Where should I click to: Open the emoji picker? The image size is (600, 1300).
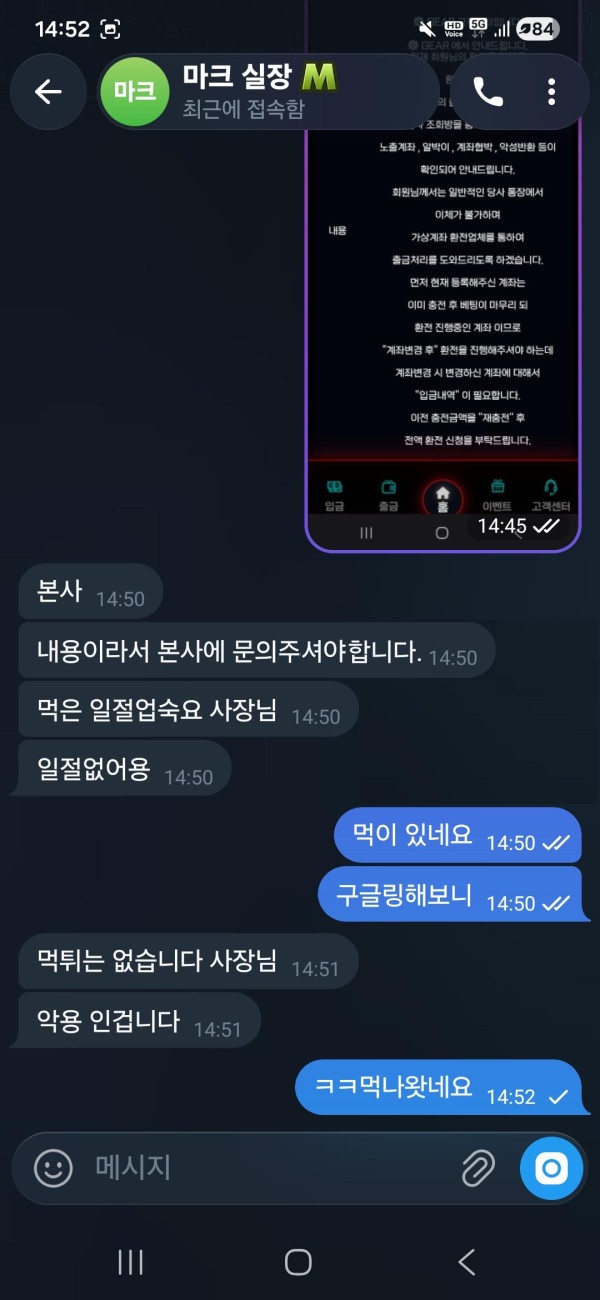[53, 1167]
